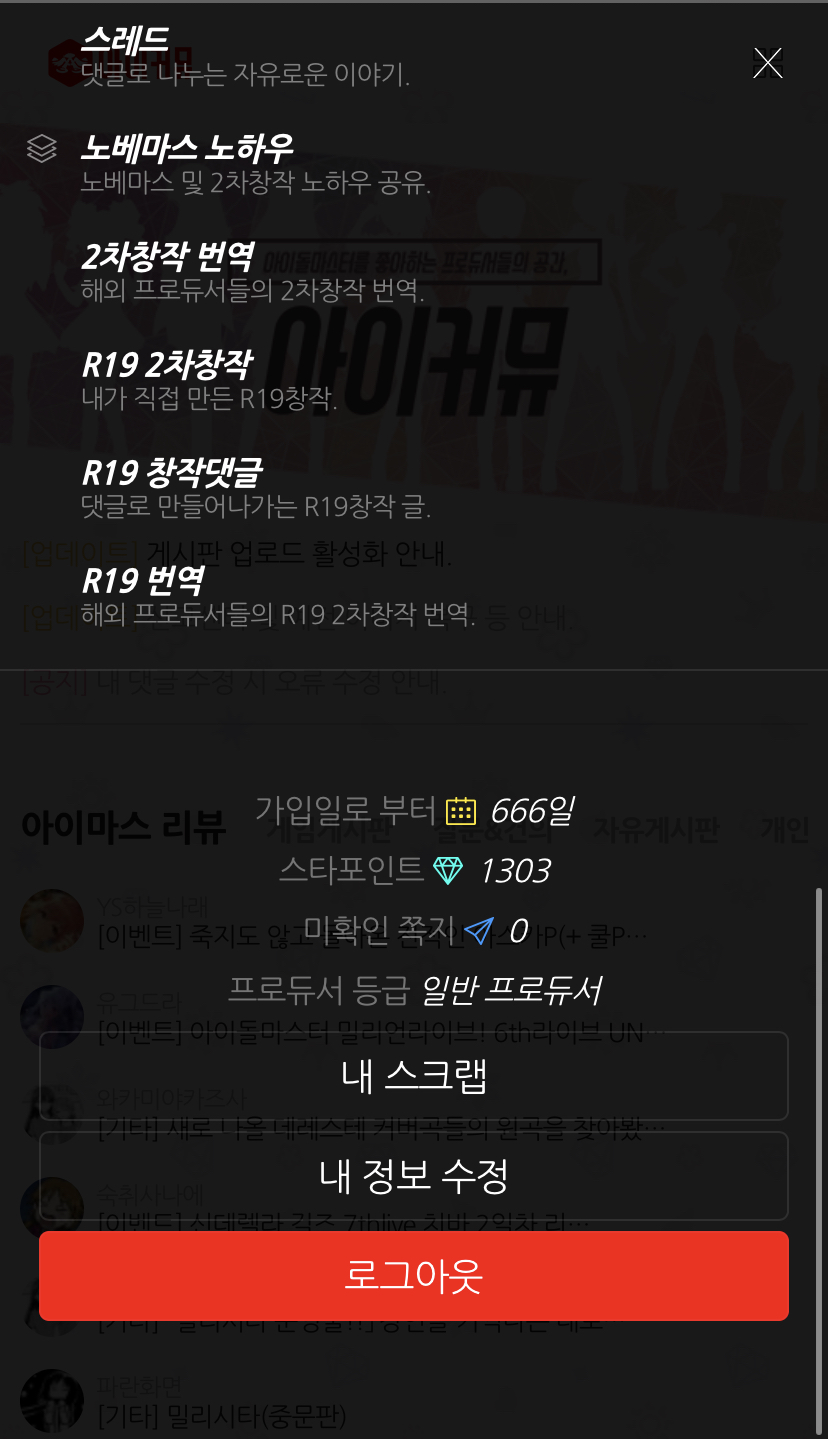Open 노베마스 노하우 board
This screenshot has height=1439, width=828.
pos(187,148)
